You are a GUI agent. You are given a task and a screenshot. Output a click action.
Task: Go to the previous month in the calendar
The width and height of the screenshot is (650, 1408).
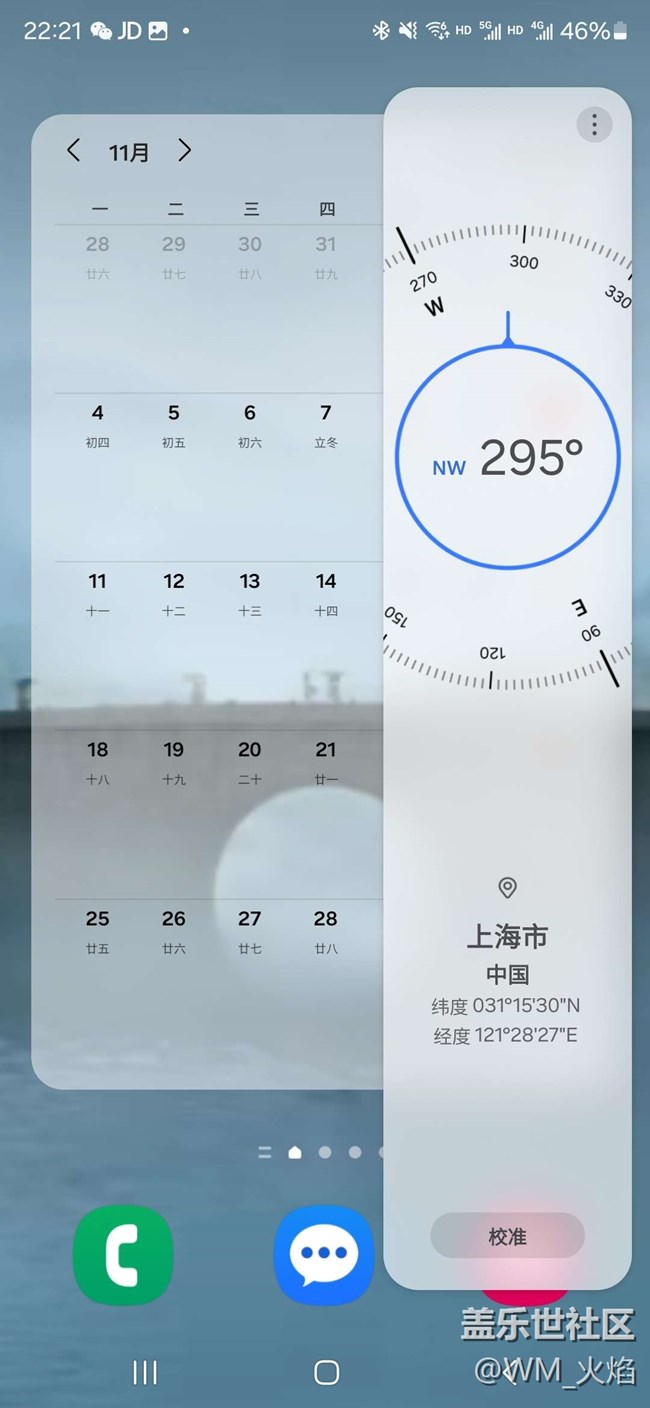[73, 151]
